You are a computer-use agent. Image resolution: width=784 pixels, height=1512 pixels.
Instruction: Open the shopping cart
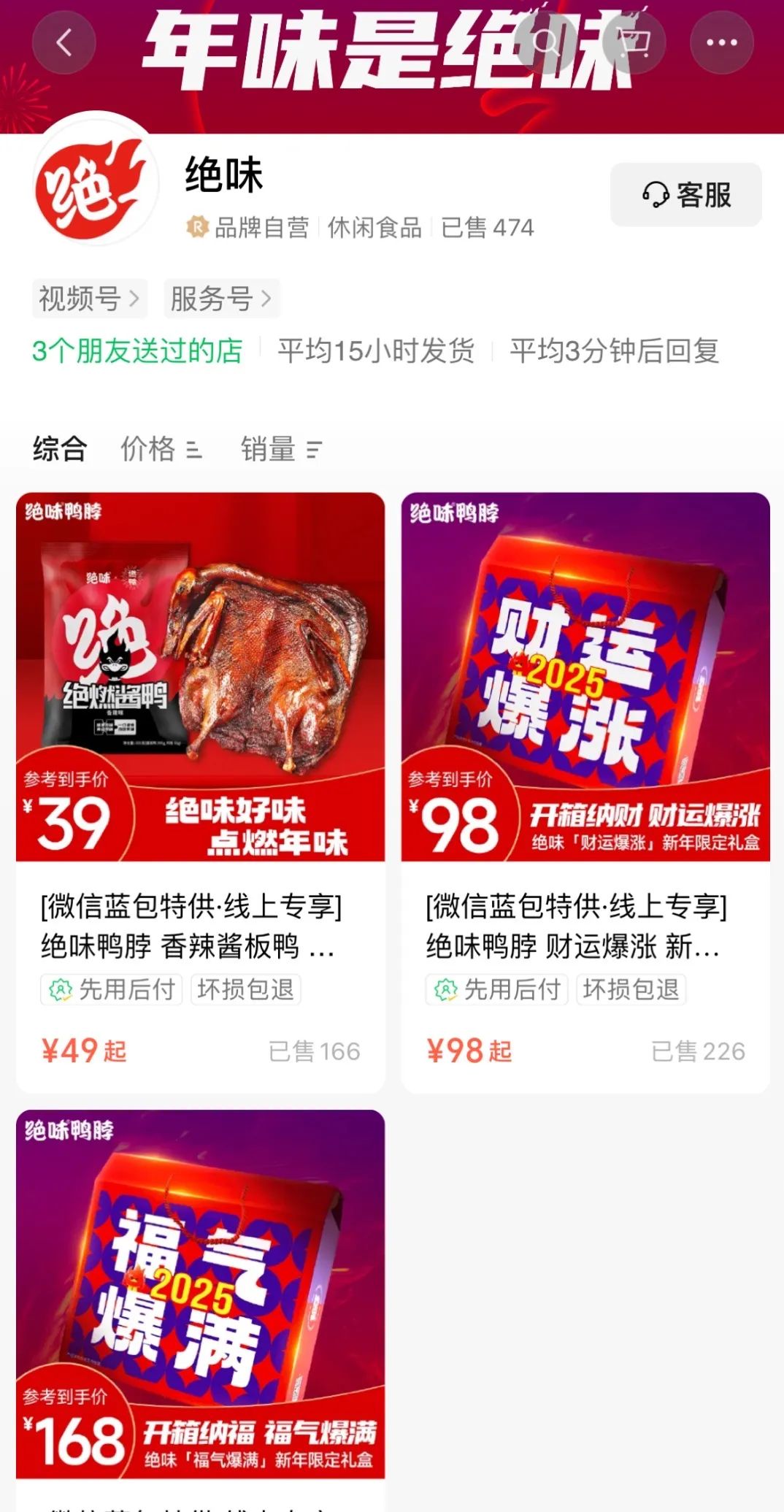(634, 42)
